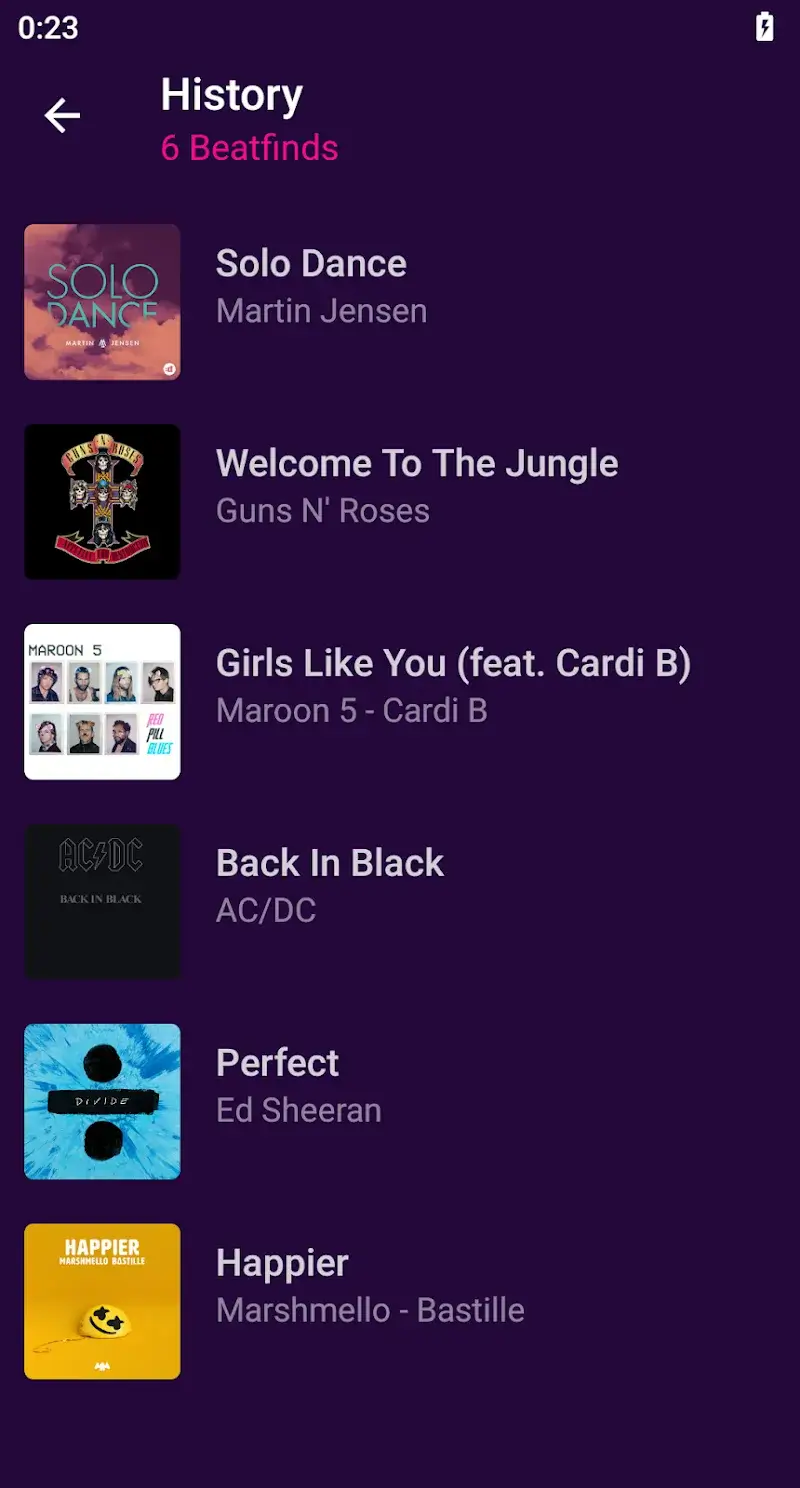Select the Guns N' Roses artist label
800x1488 pixels.
point(323,511)
